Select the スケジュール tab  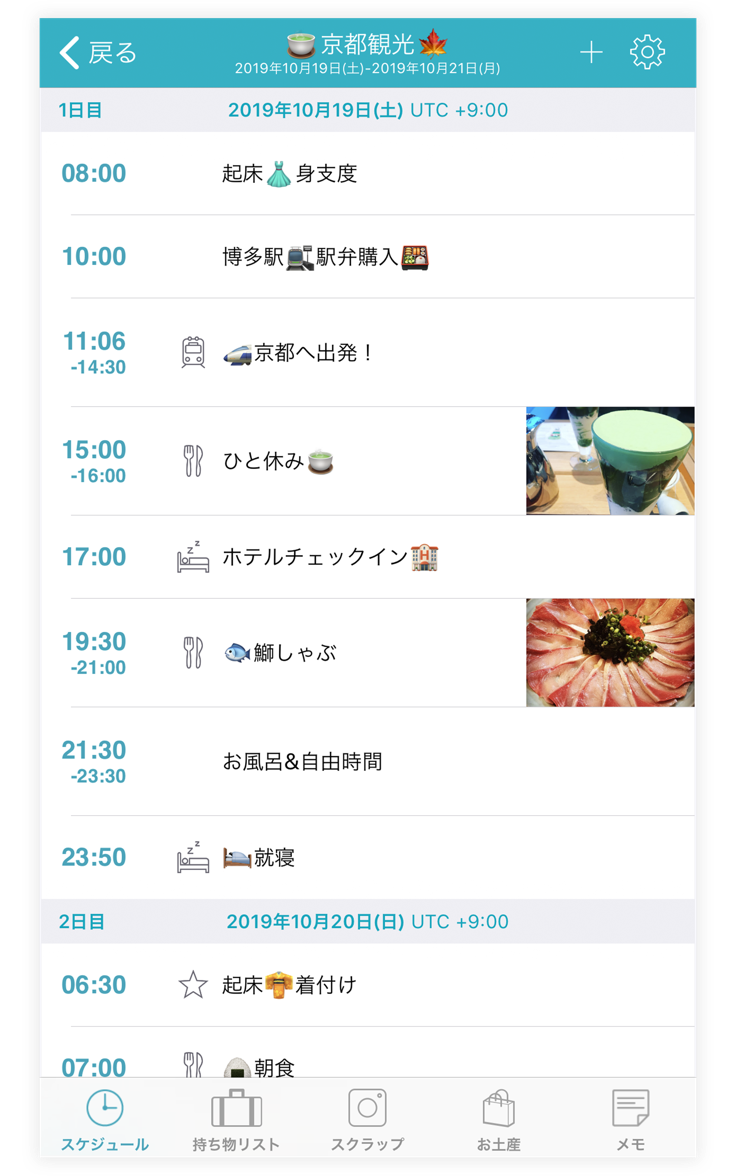coord(105,1120)
